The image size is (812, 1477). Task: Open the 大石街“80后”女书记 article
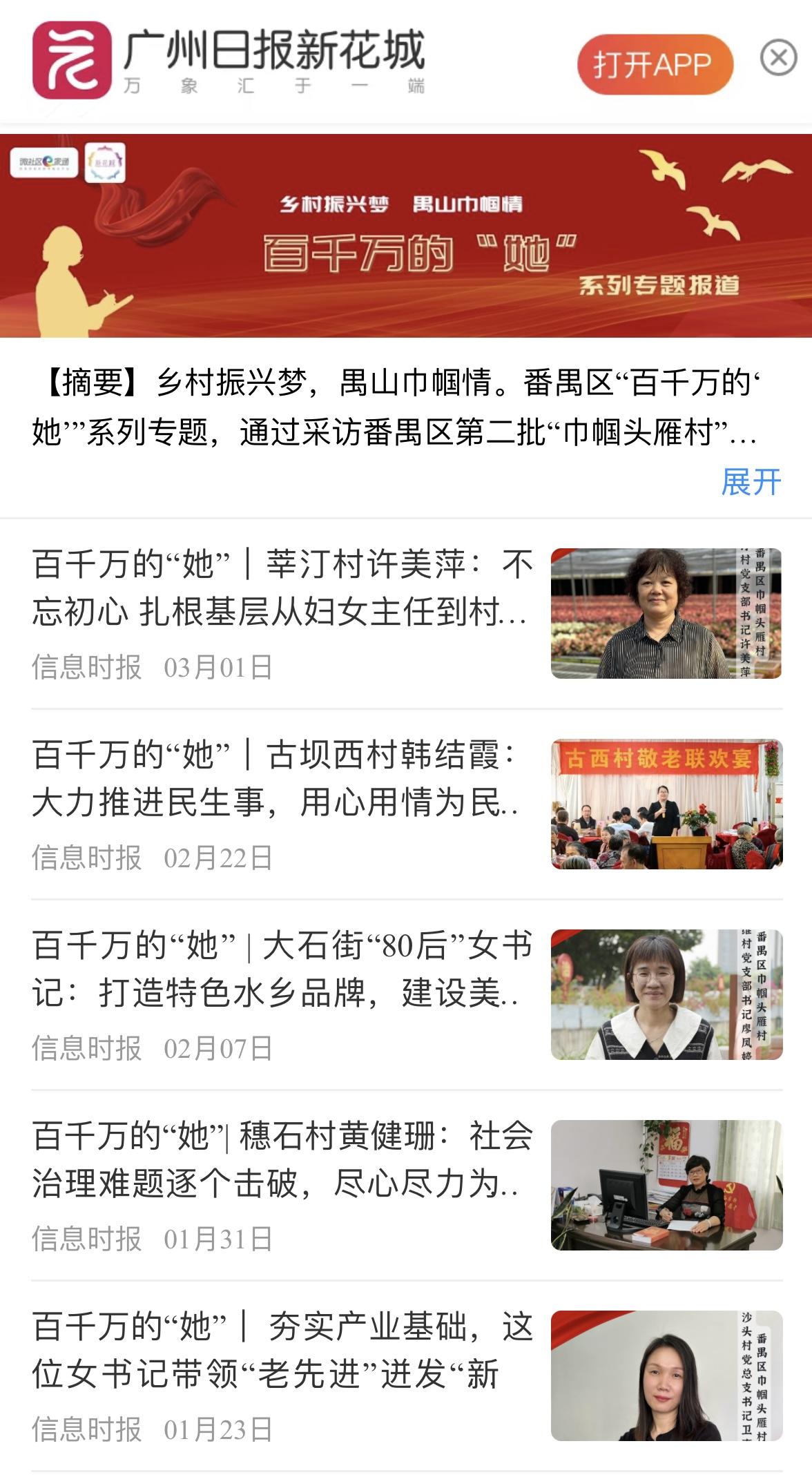point(282,969)
